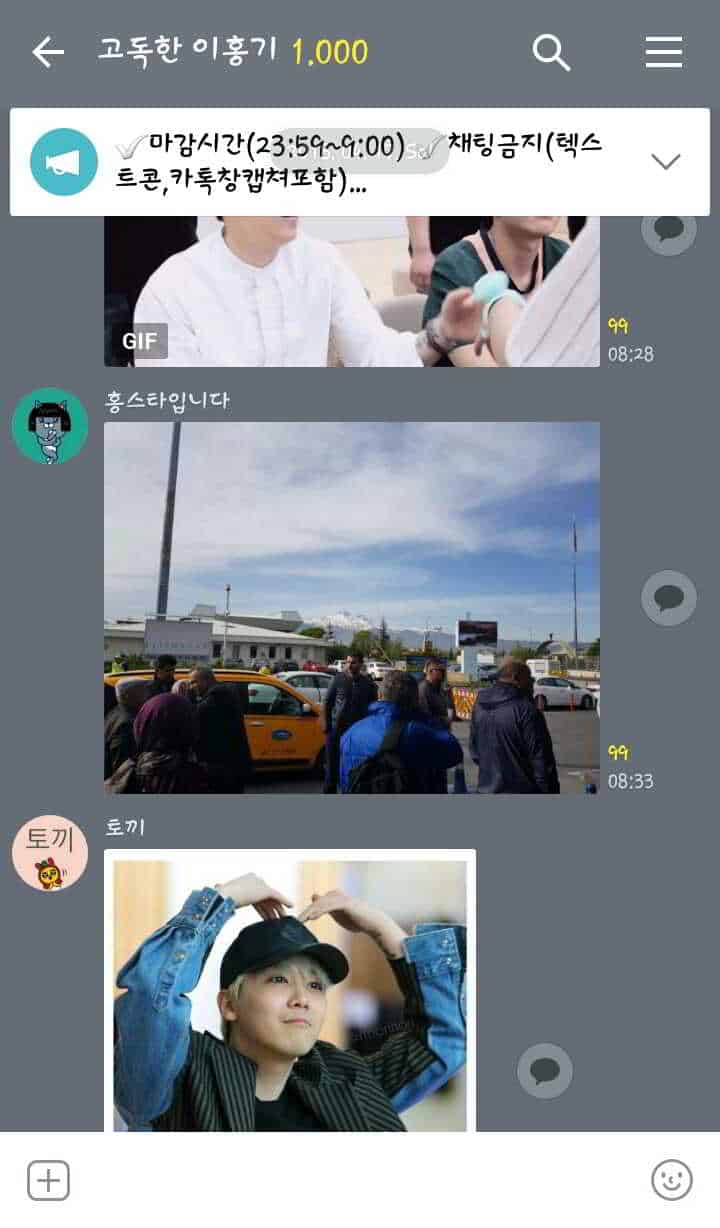Open the airport taxi photo from 홍스타입니다

[x=352, y=607]
